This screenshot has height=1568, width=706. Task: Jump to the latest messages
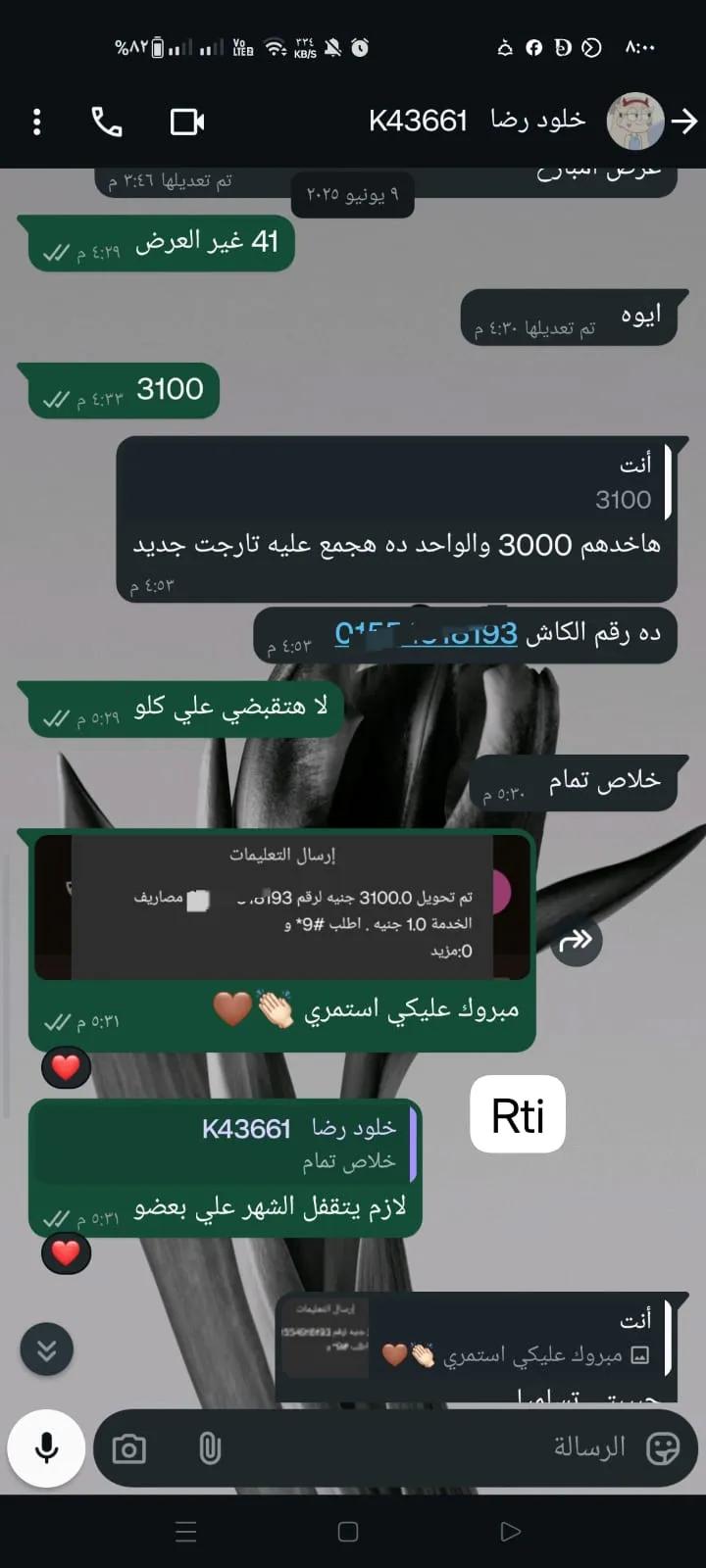pyautogui.click(x=46, y=1349)
